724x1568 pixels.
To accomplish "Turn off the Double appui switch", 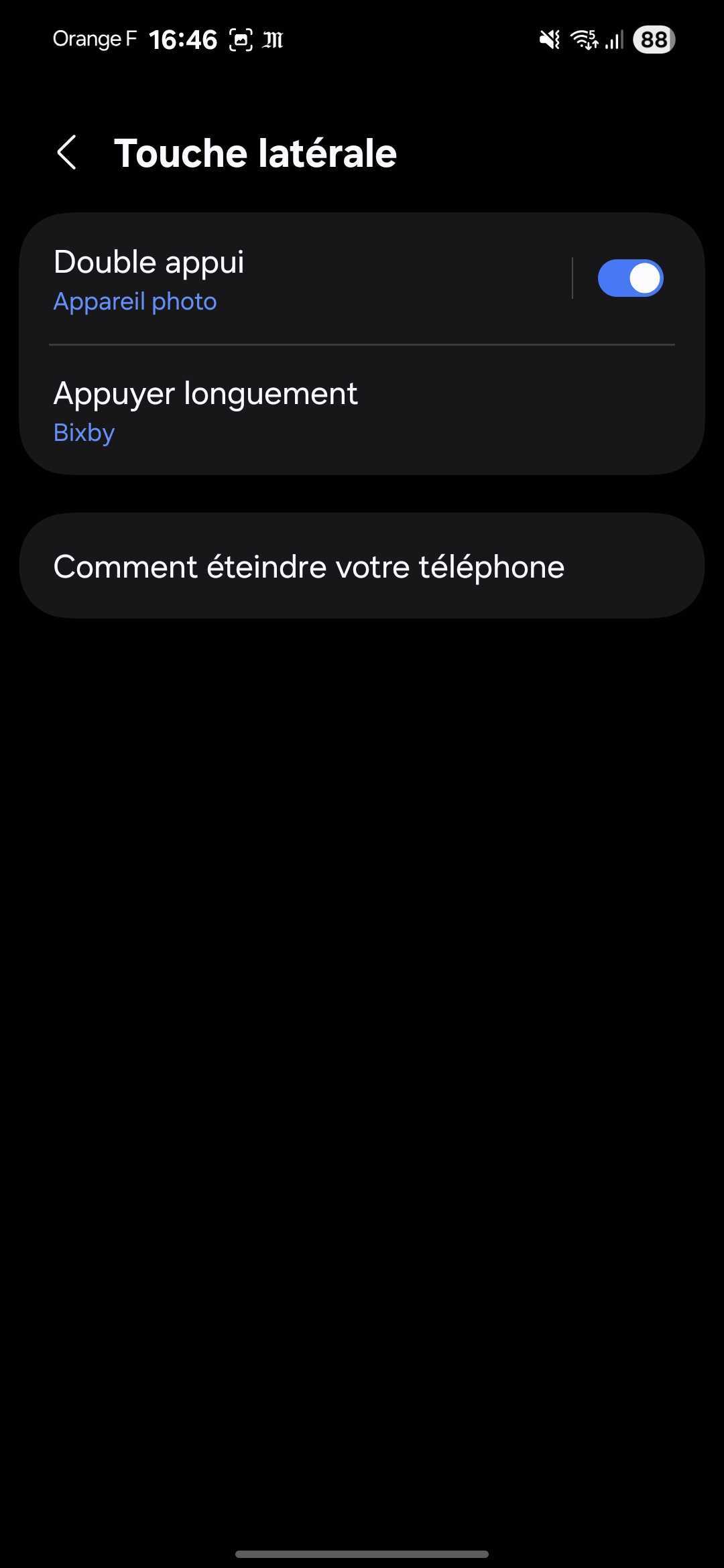I will (630, 278).
